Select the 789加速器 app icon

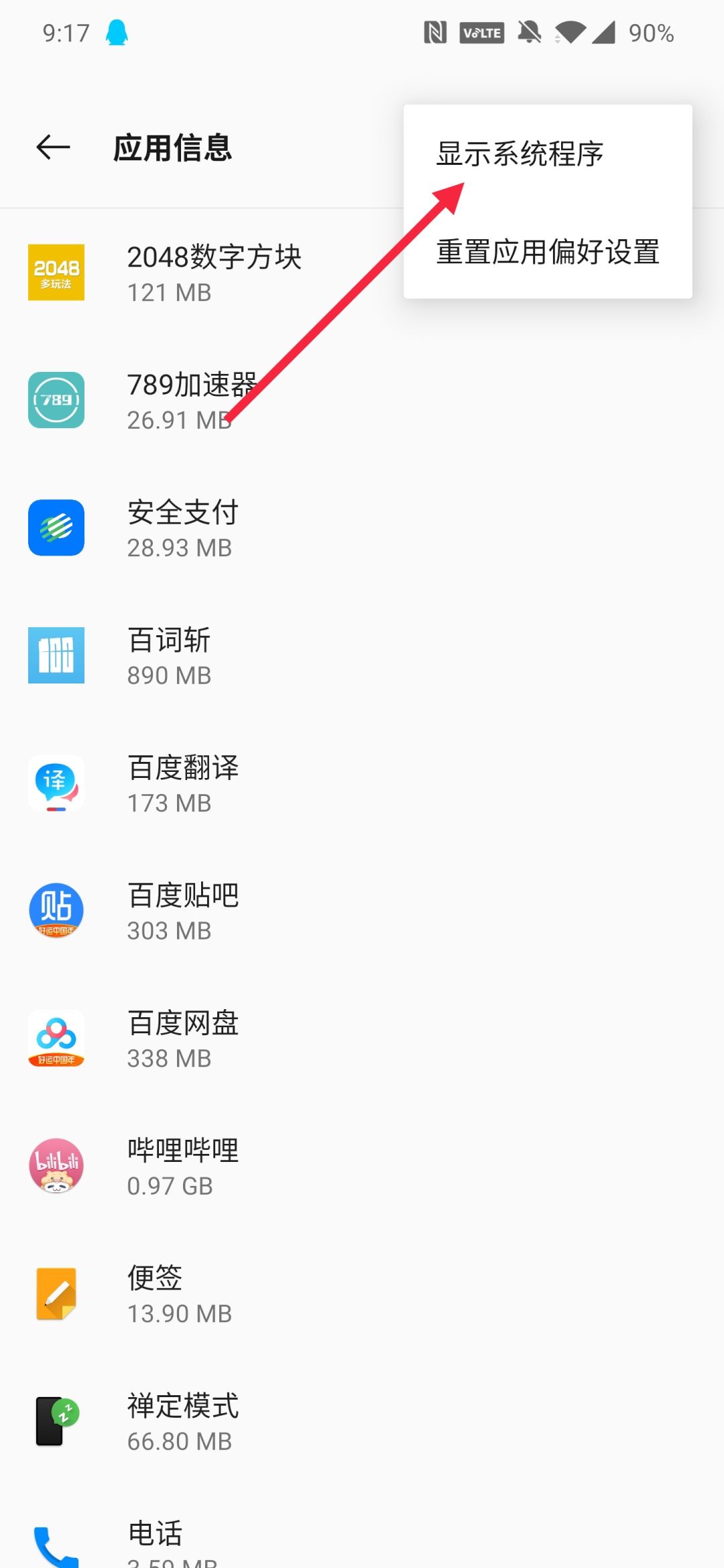click(x=56, y=401)
